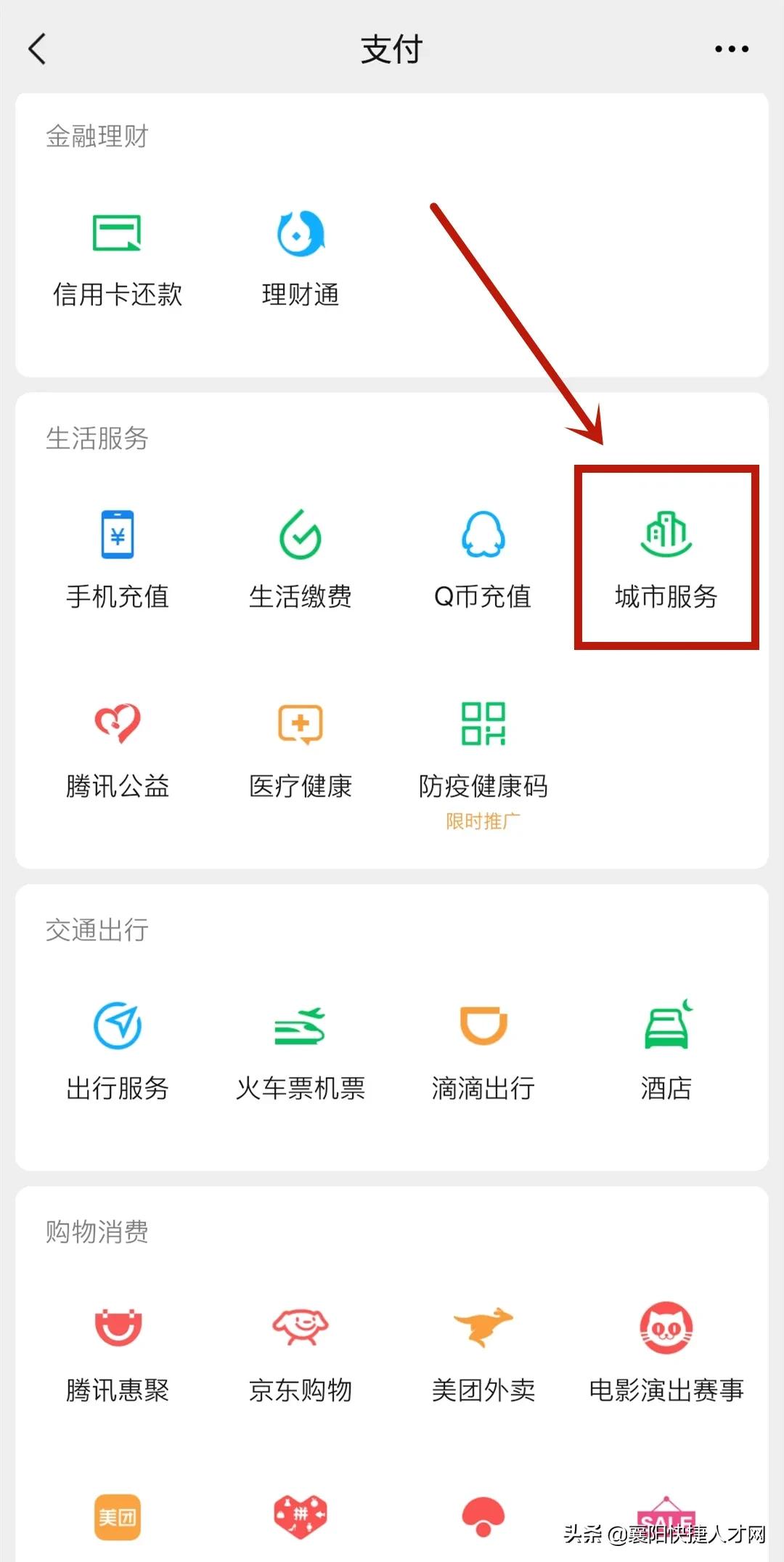Open 电影演出赛事 movies and shows

(x=666, y=1347)
